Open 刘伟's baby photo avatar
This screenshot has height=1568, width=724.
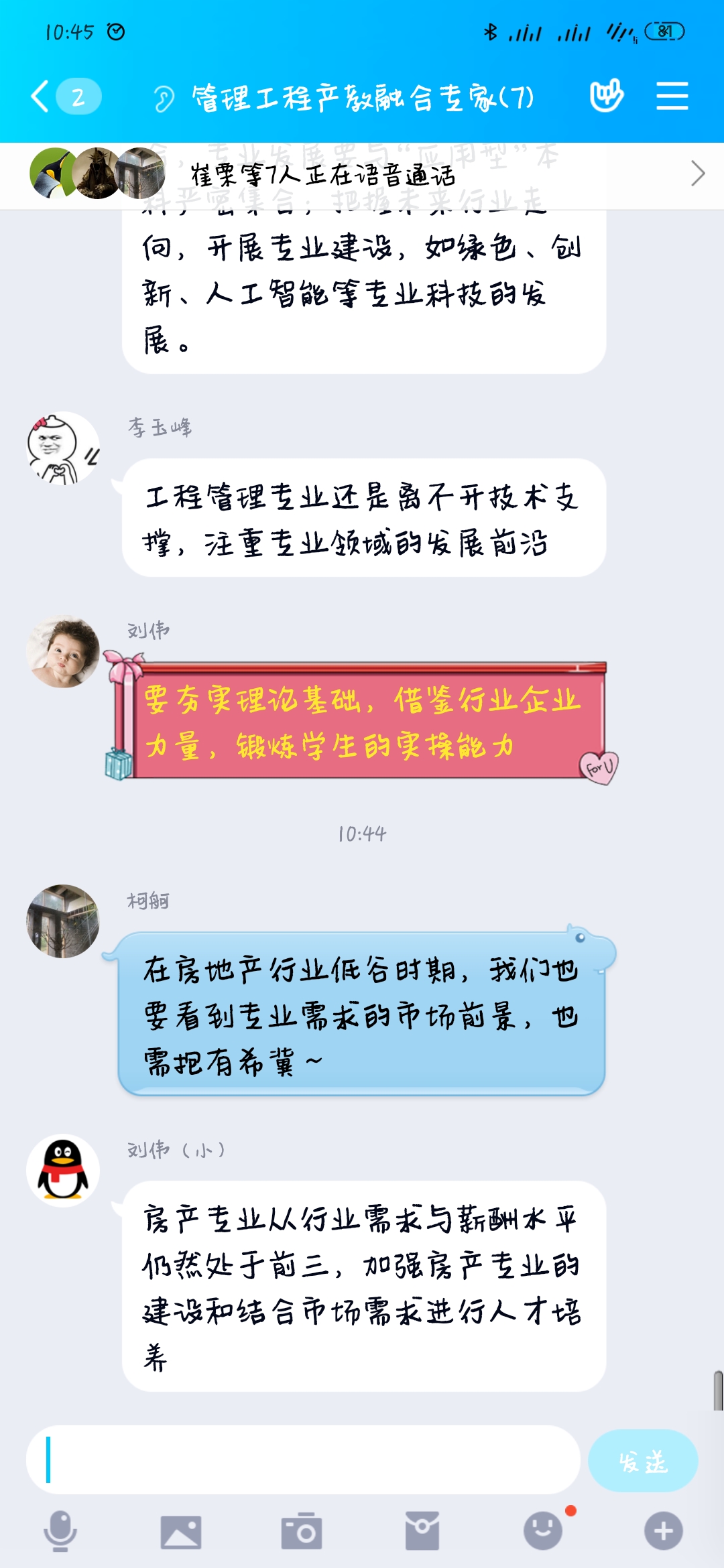[62, 651]
